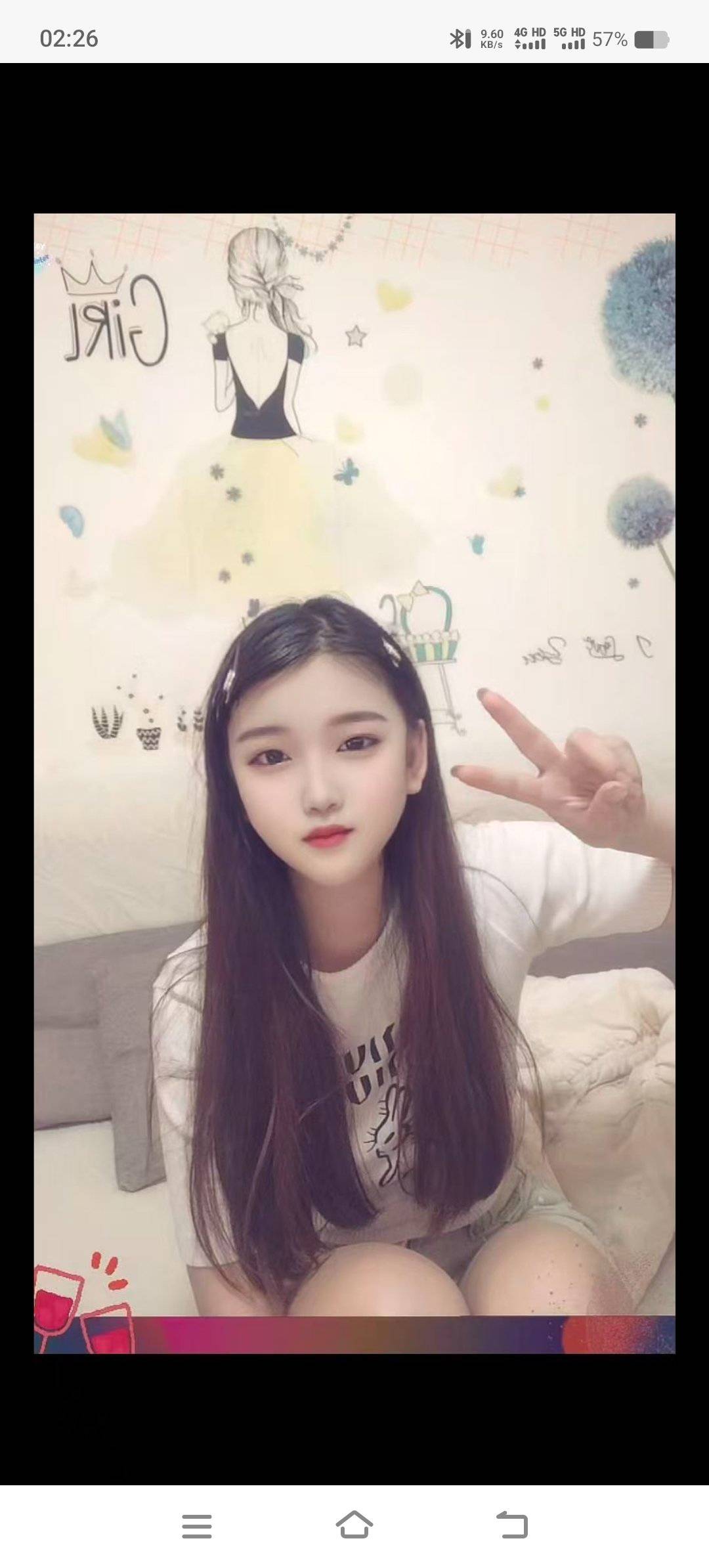Go back with the navigation bar's back button

(x=512, y=1525)
